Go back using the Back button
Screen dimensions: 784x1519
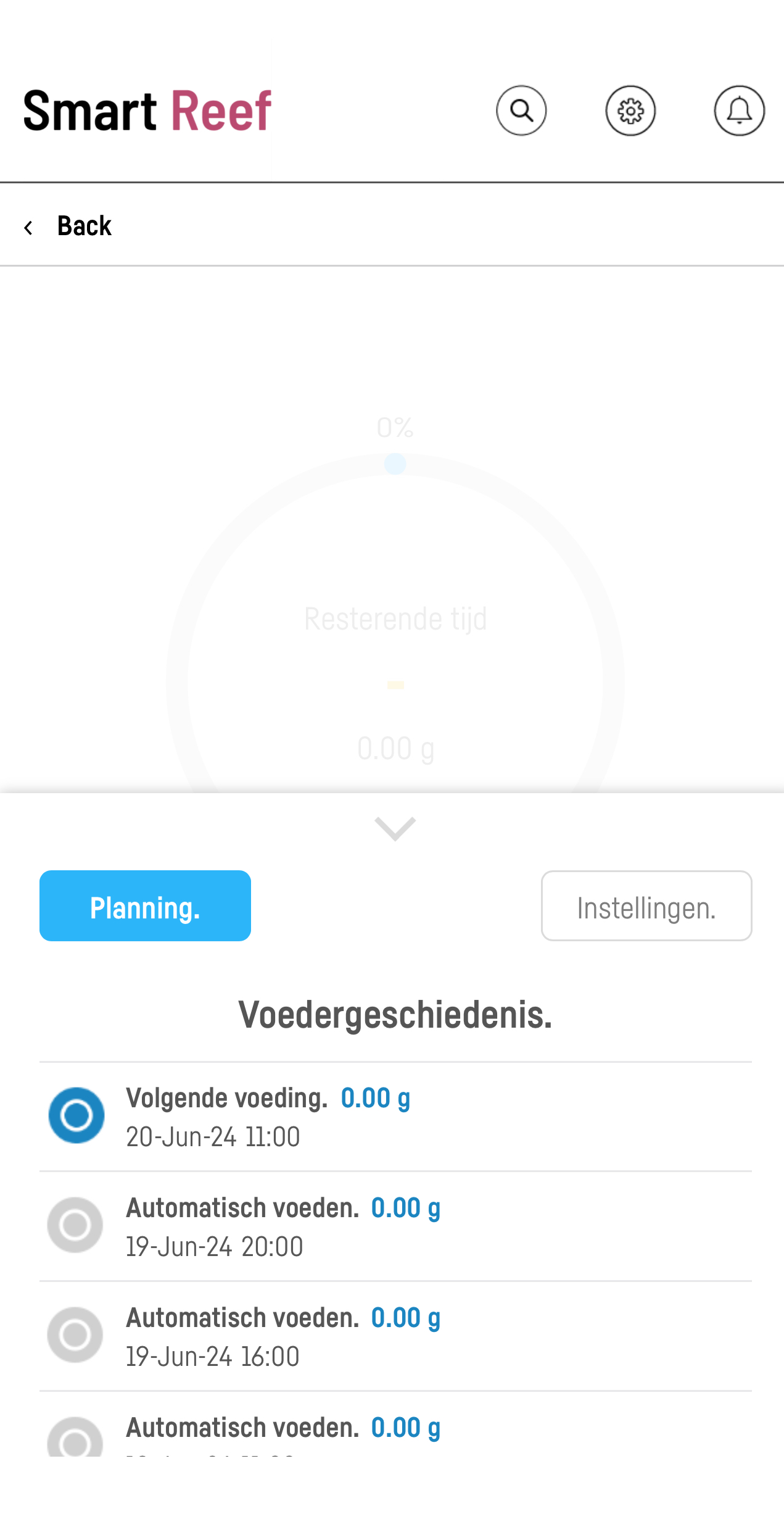pos(69,227)
